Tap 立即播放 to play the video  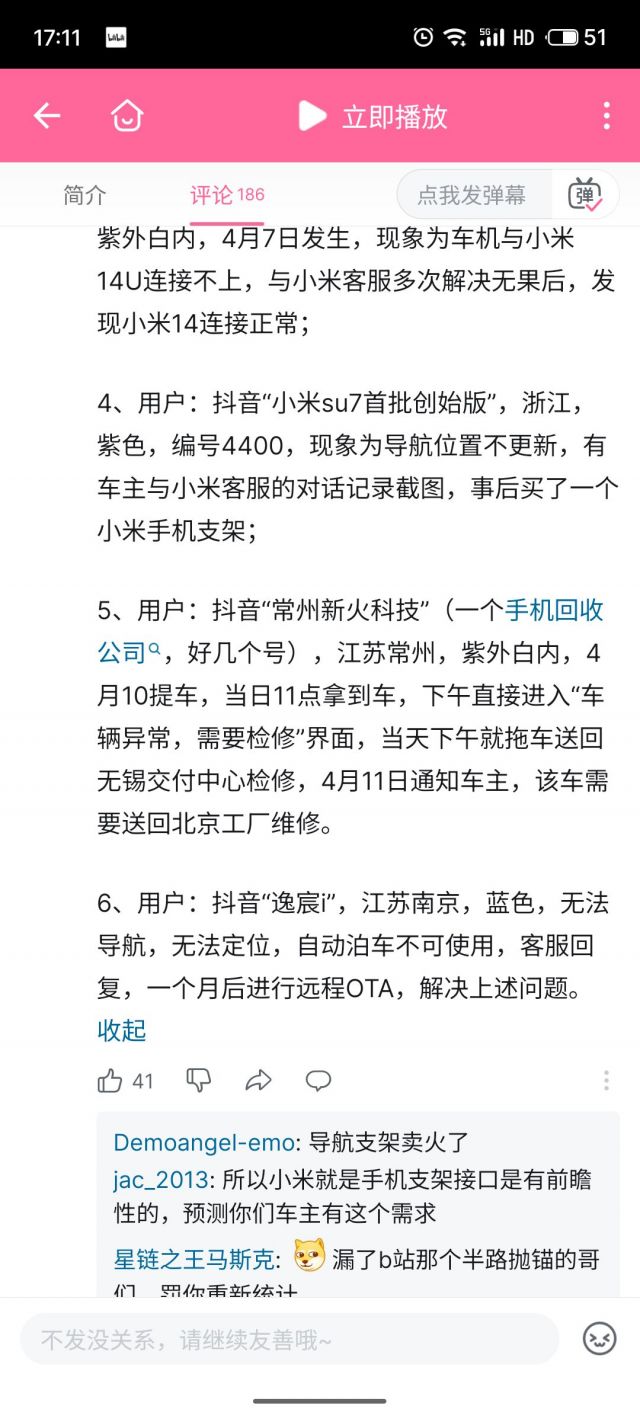[x=373, y=116]
